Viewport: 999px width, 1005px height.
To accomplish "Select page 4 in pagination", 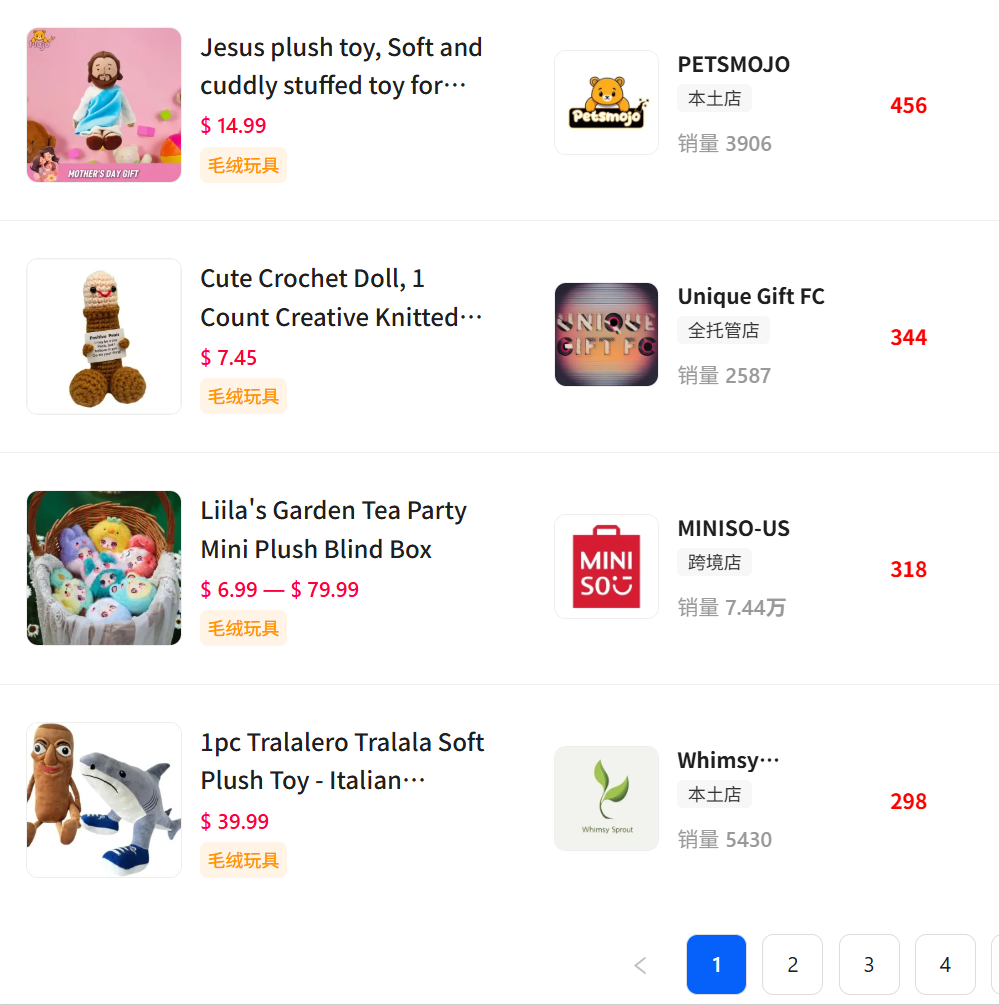I will (x=945, y=965).
